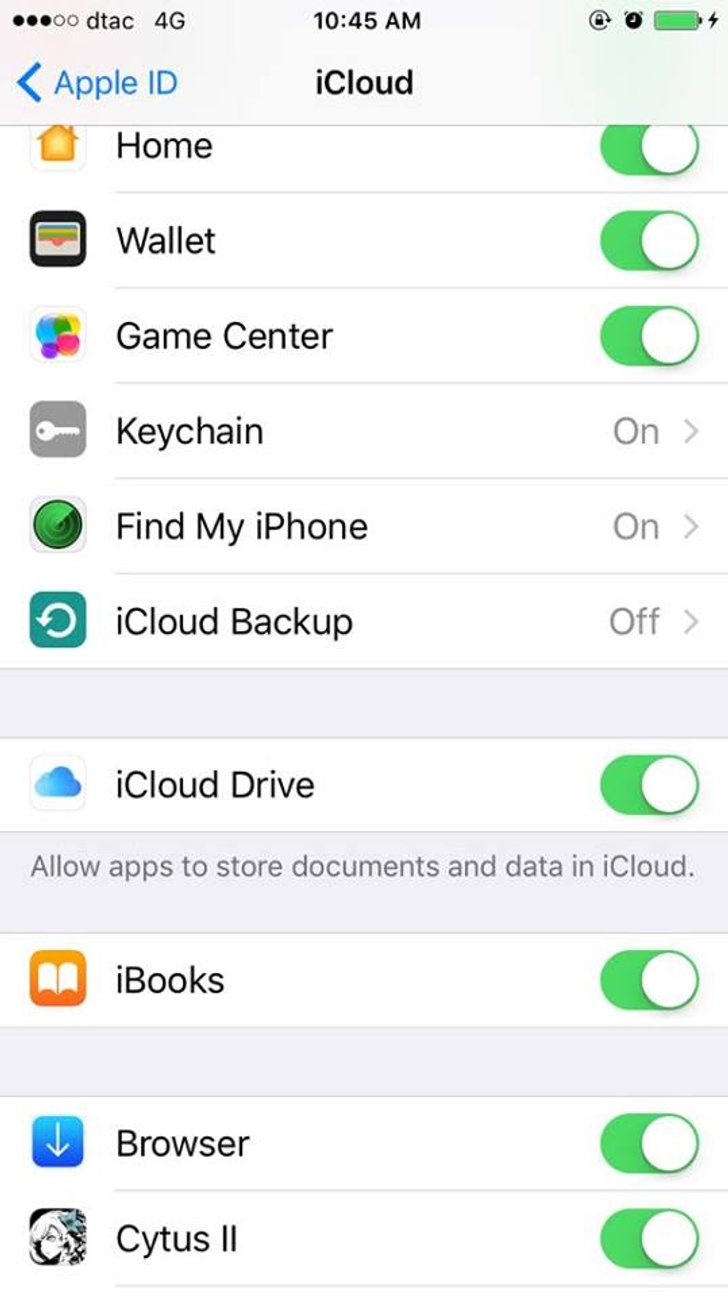Image resolution: width=728 pixels, height=1297 pixels.
Task: Switch off Cytus II iCloud access
Action: [x=648, y=1239]
